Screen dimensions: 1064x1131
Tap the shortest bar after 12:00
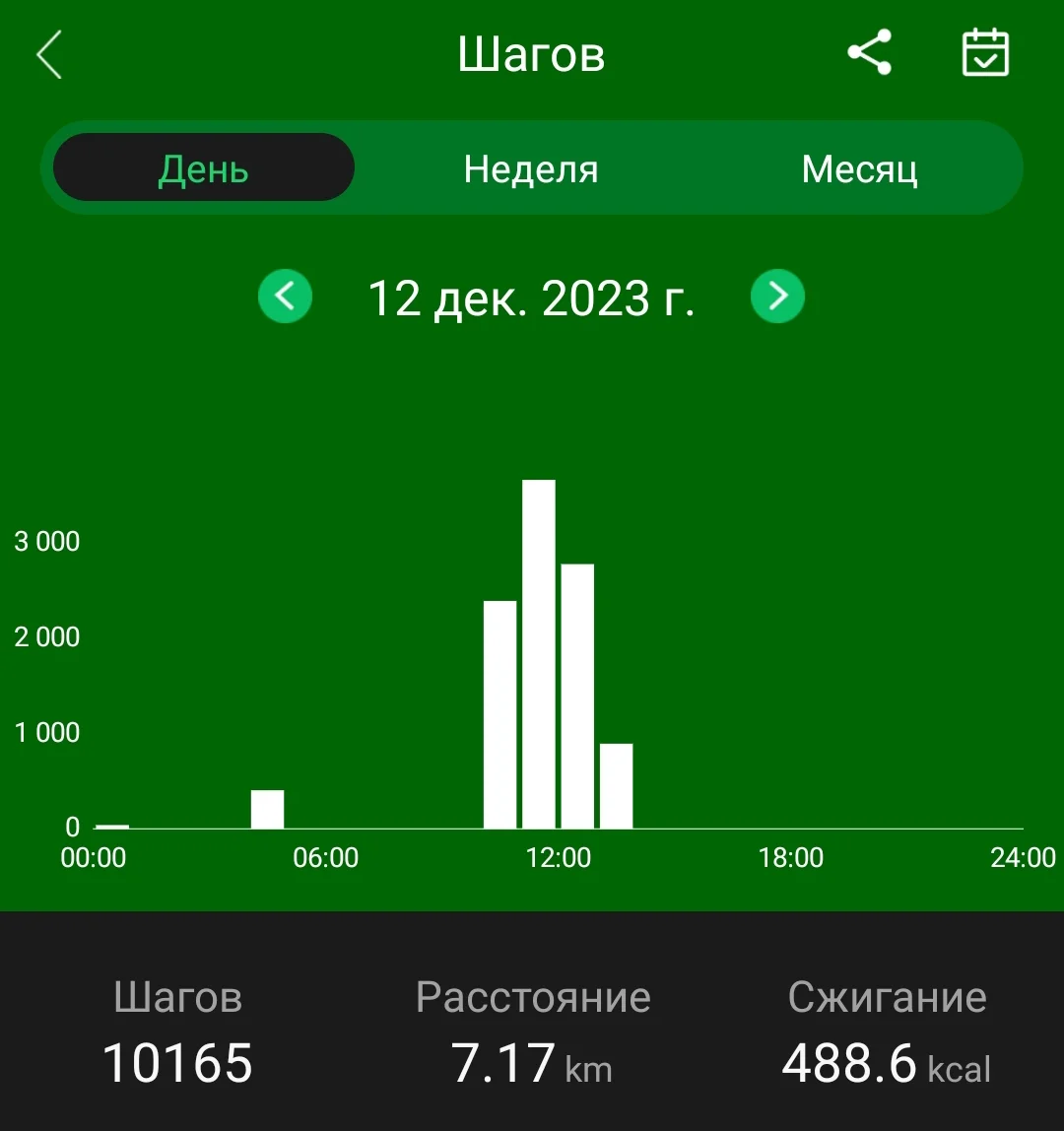click(x=616, y=783)
